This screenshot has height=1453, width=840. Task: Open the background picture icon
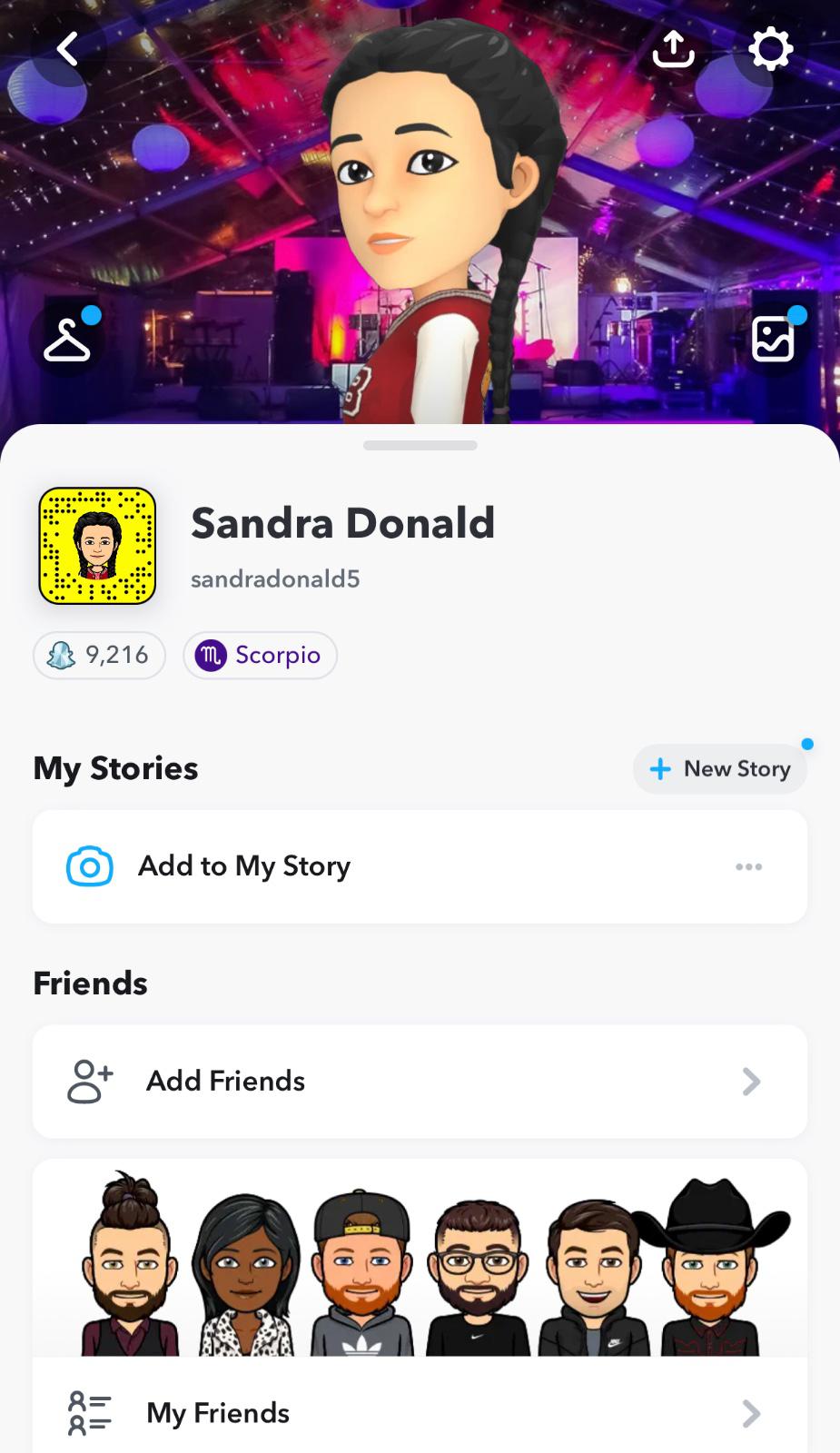[x=773, y=341]
